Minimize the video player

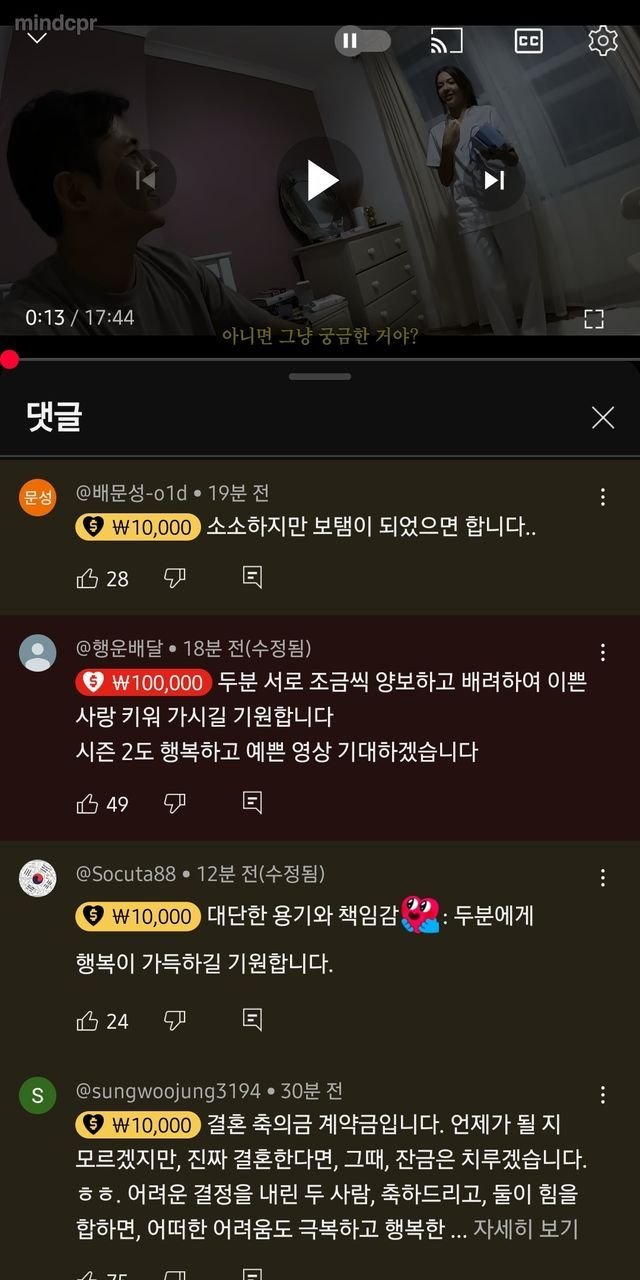coord(37,38)
